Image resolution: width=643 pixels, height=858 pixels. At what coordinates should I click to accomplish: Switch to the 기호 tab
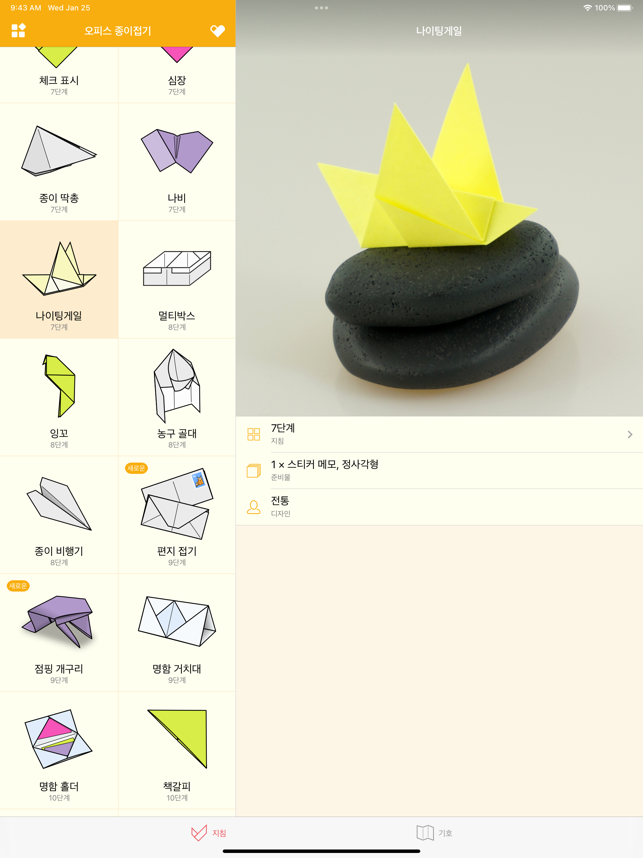click(x=435, y=833)
